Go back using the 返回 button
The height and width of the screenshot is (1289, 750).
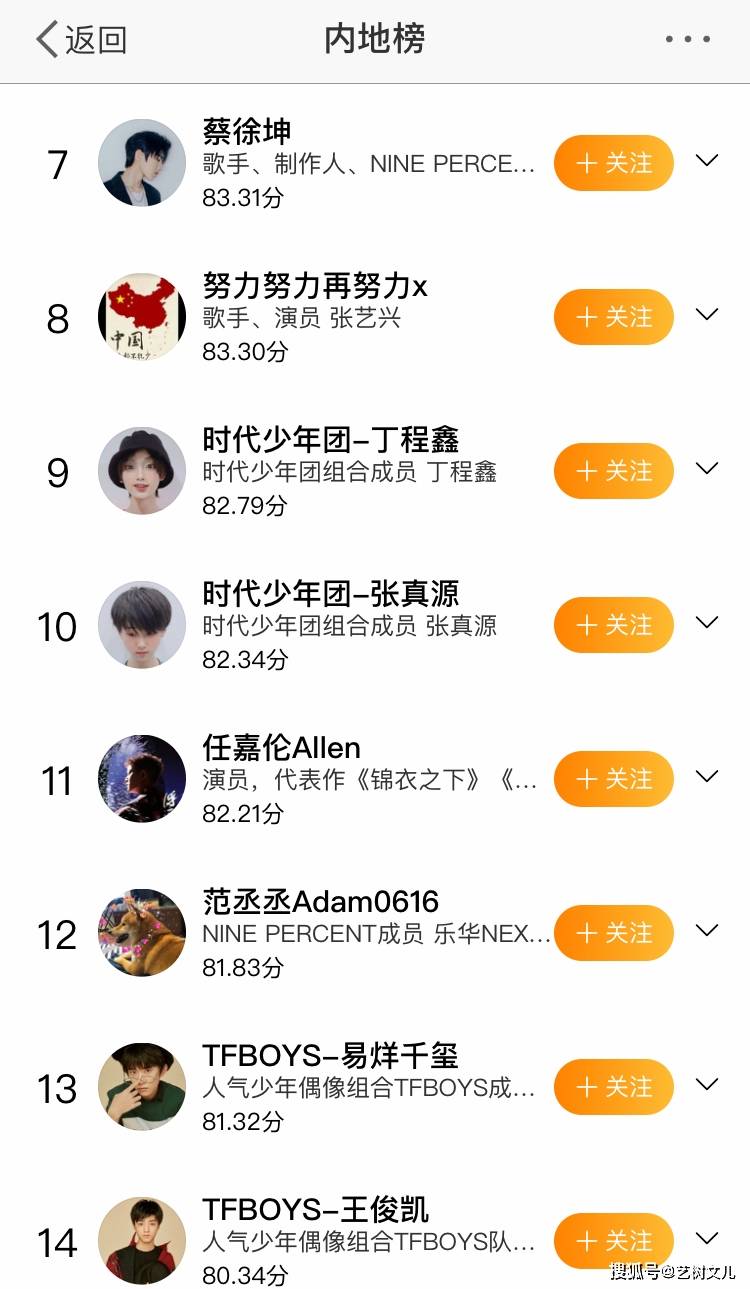point(82,40)
